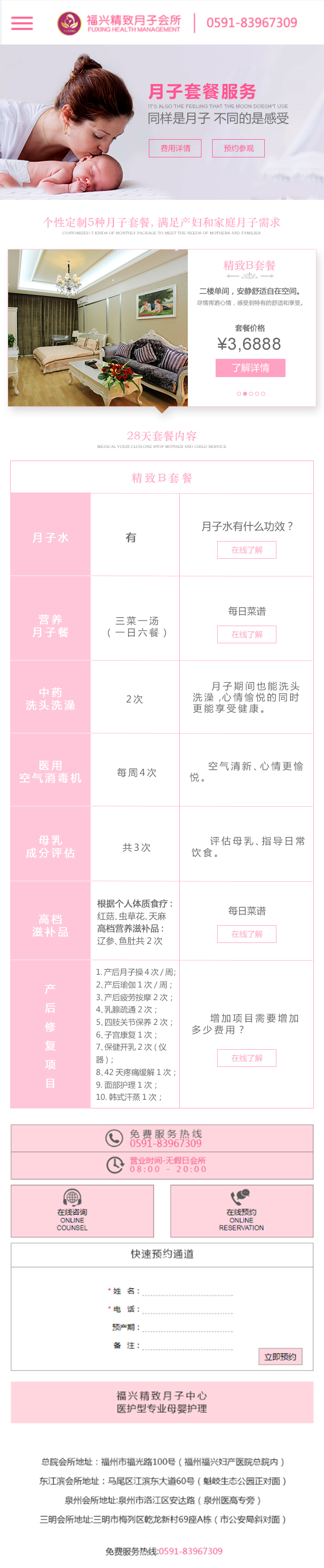
Task: Focus the 电话 input field
Action: point(187,1309)
